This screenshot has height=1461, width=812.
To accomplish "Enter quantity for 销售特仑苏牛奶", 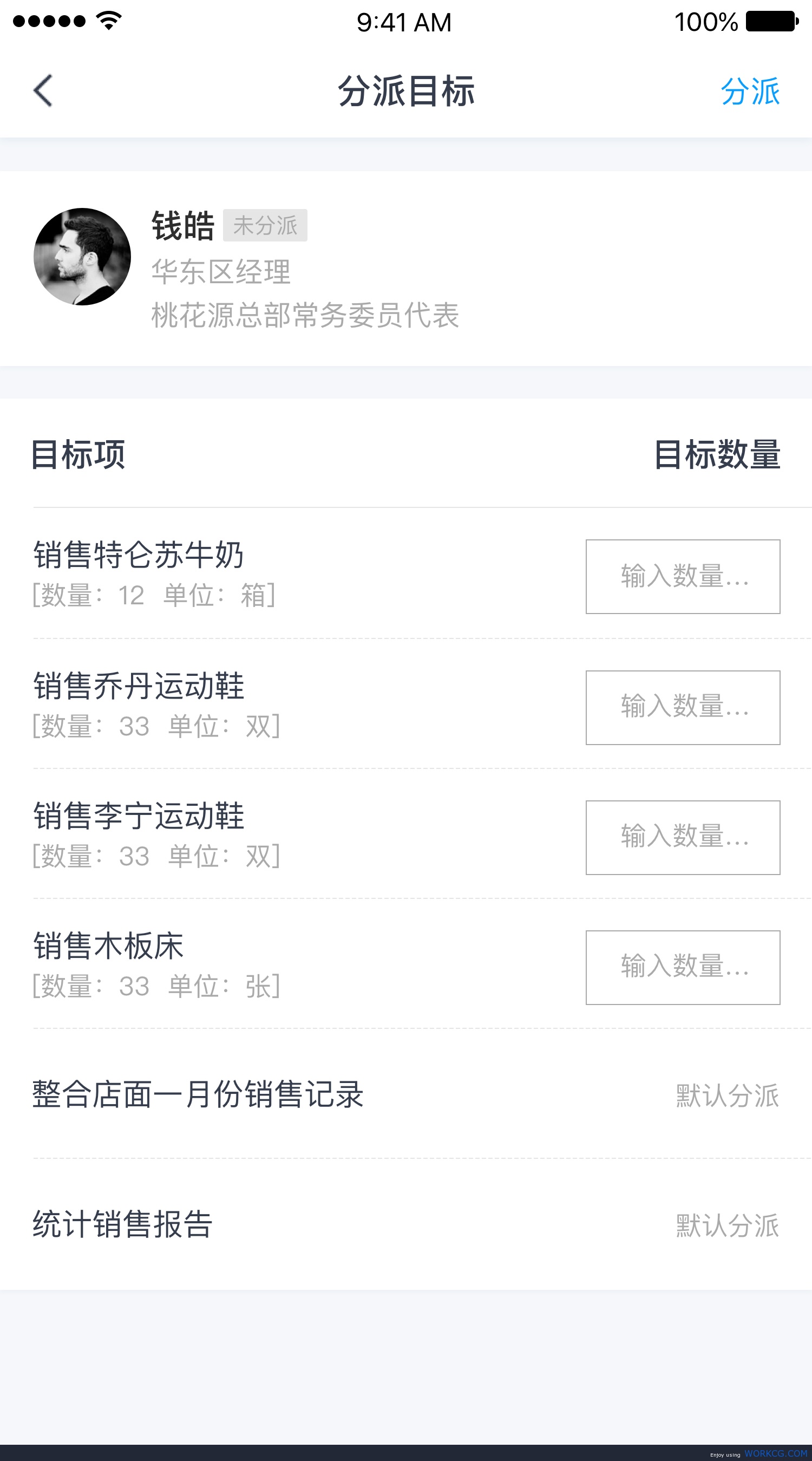I will coord(683,576).
